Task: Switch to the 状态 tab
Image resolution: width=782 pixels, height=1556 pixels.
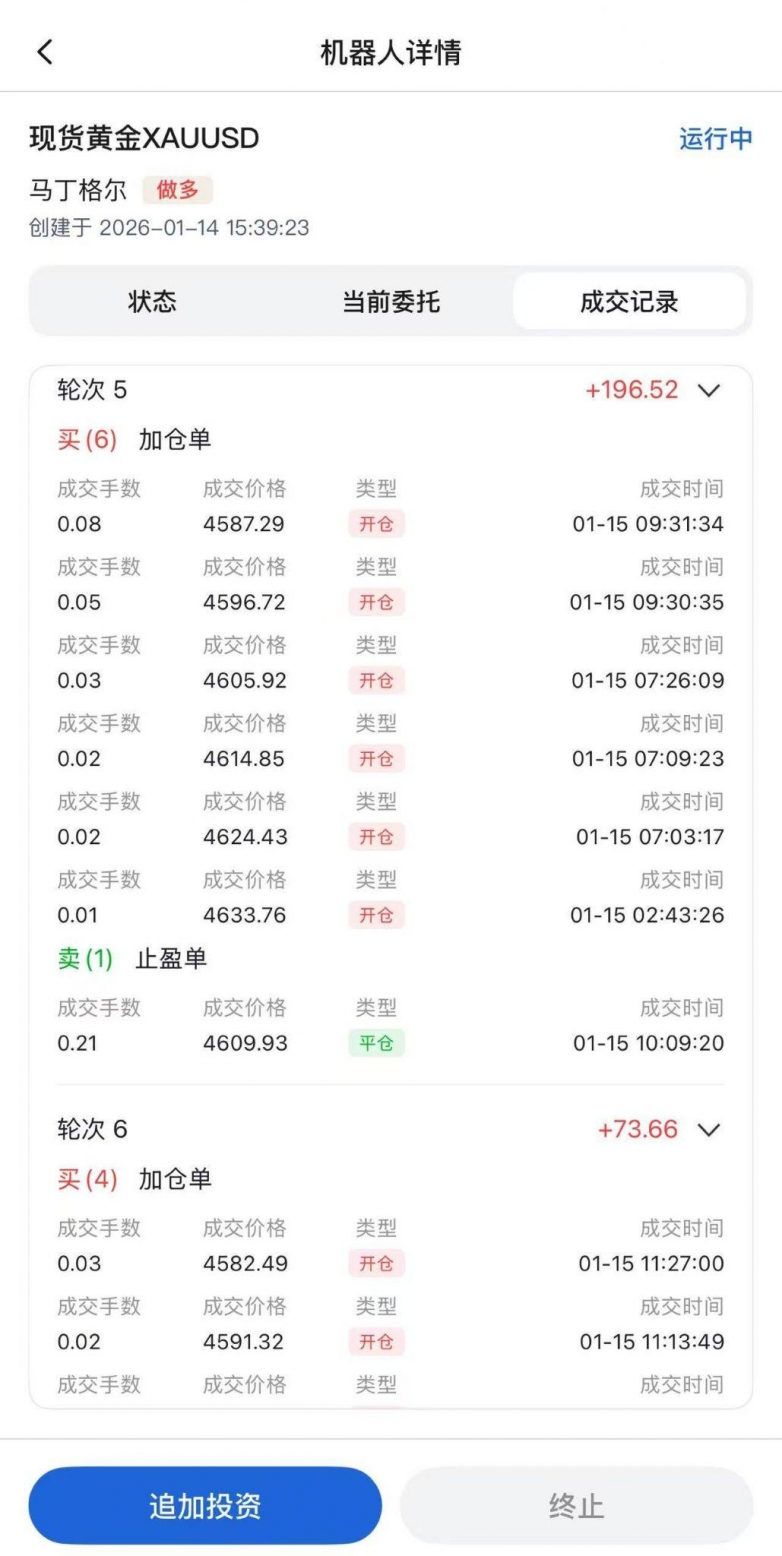Action: pyautogui.click(x=152, y=302)
